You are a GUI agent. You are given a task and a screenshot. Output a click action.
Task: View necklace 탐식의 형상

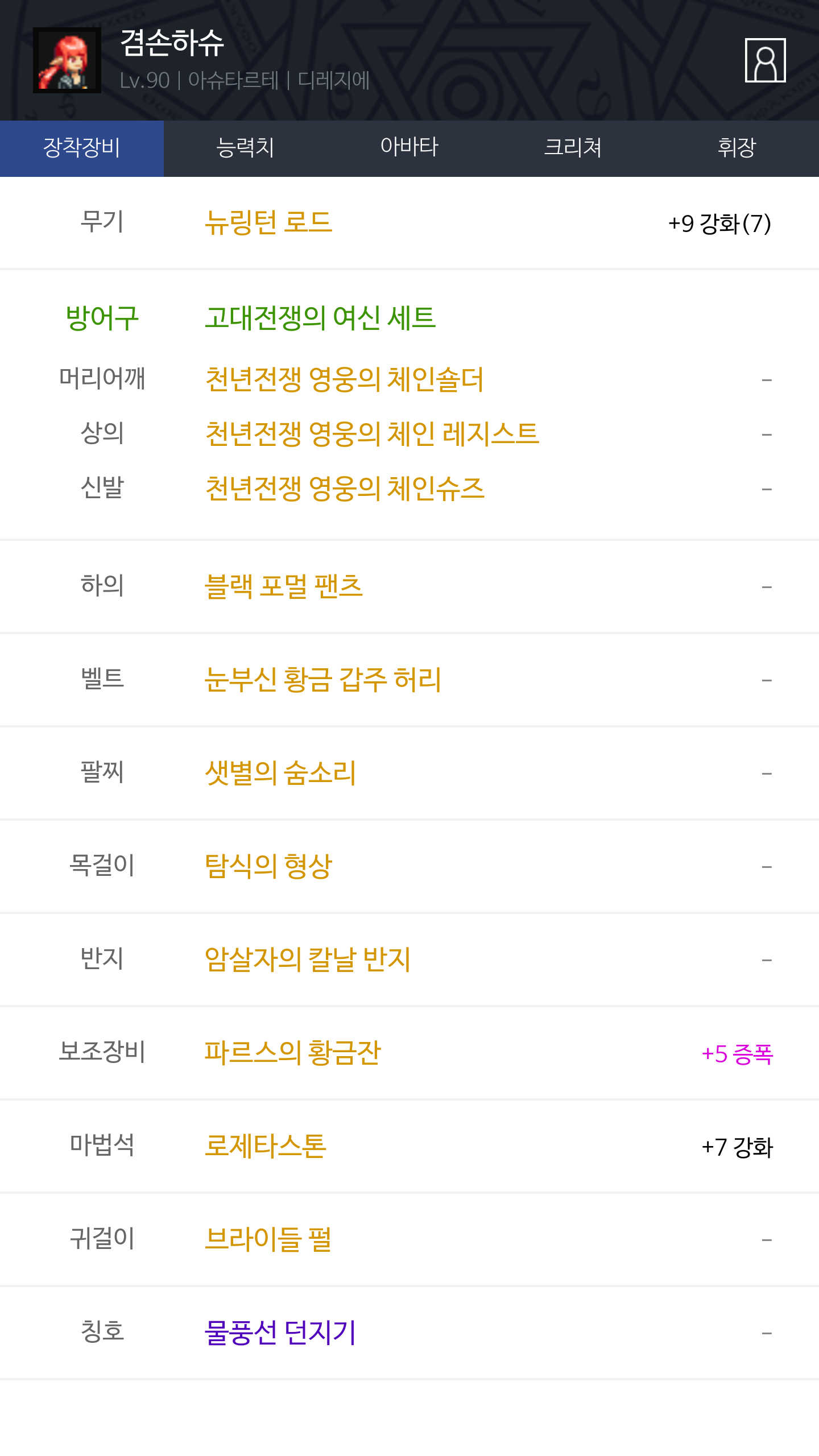pyautogui.click(x=268, y=866)
